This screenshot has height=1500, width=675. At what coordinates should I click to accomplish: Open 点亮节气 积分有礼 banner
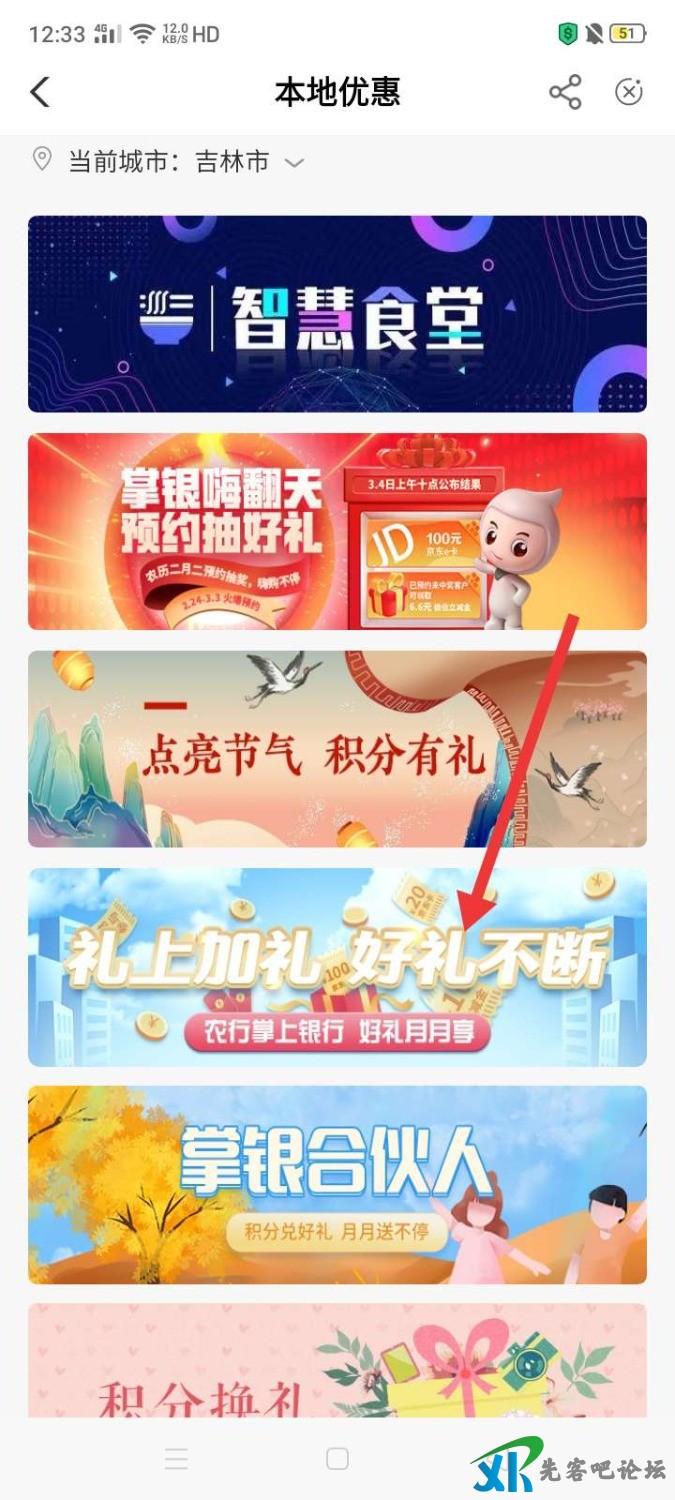[x=337, y=749]
